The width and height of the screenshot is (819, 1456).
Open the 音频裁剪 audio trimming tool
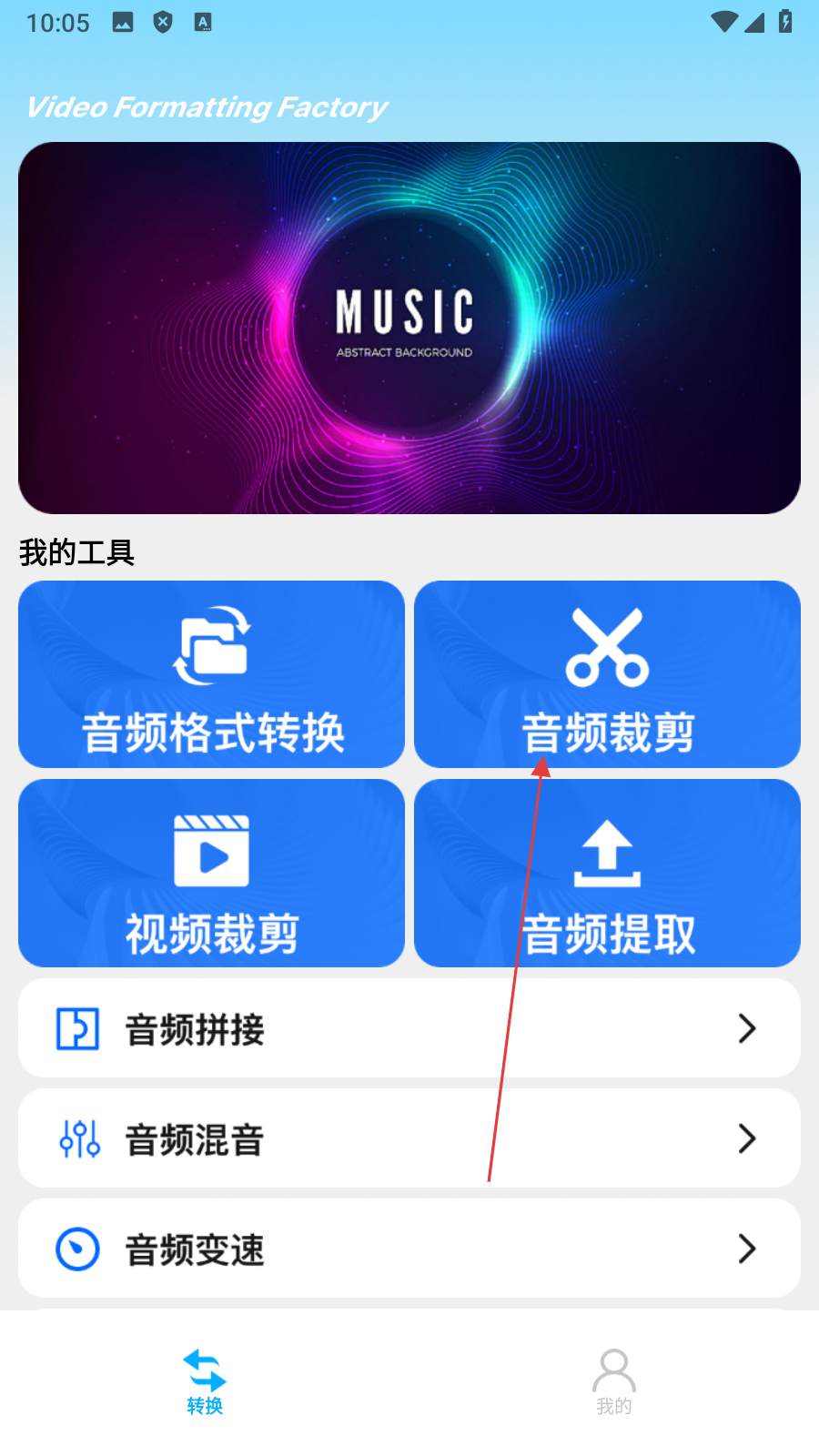click(x=607, y=674)
